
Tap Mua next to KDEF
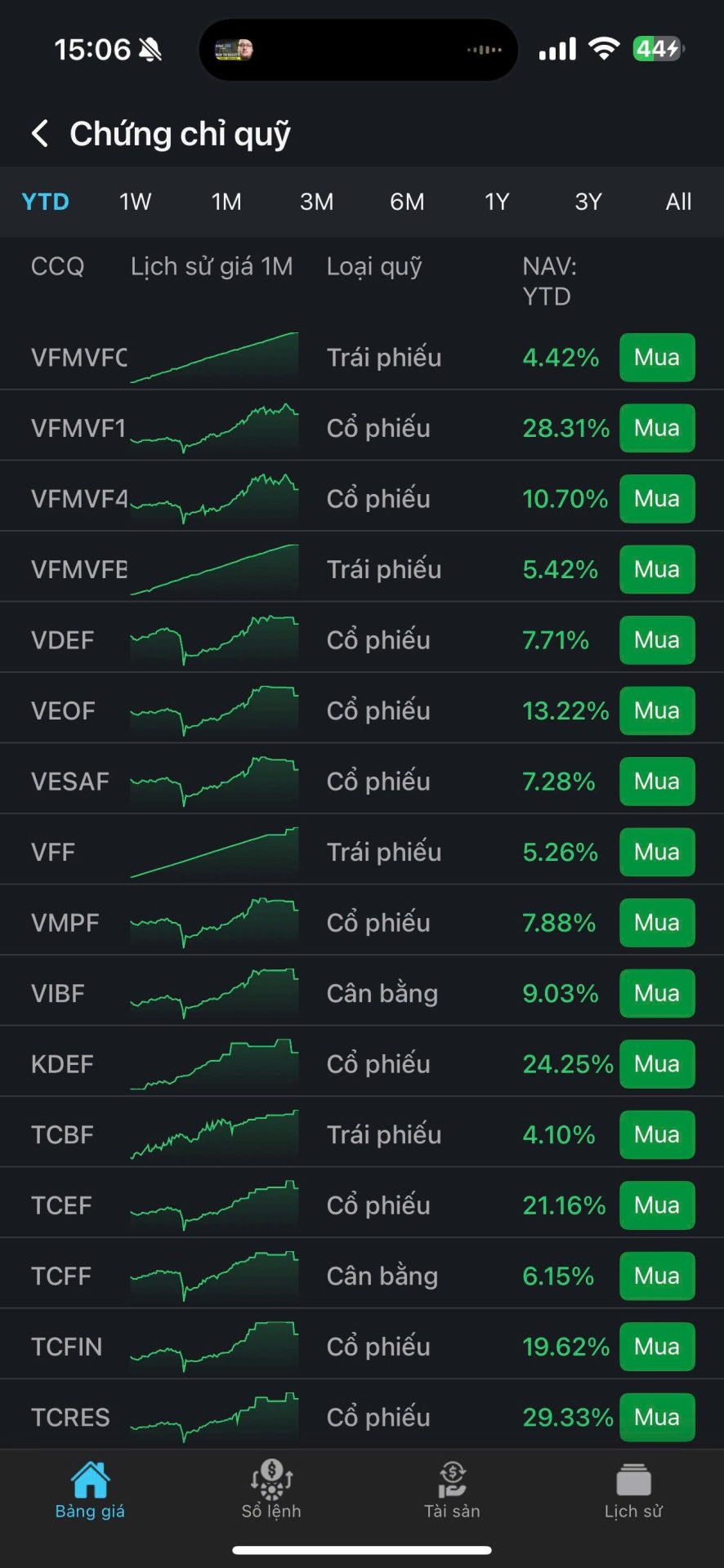657,1064
